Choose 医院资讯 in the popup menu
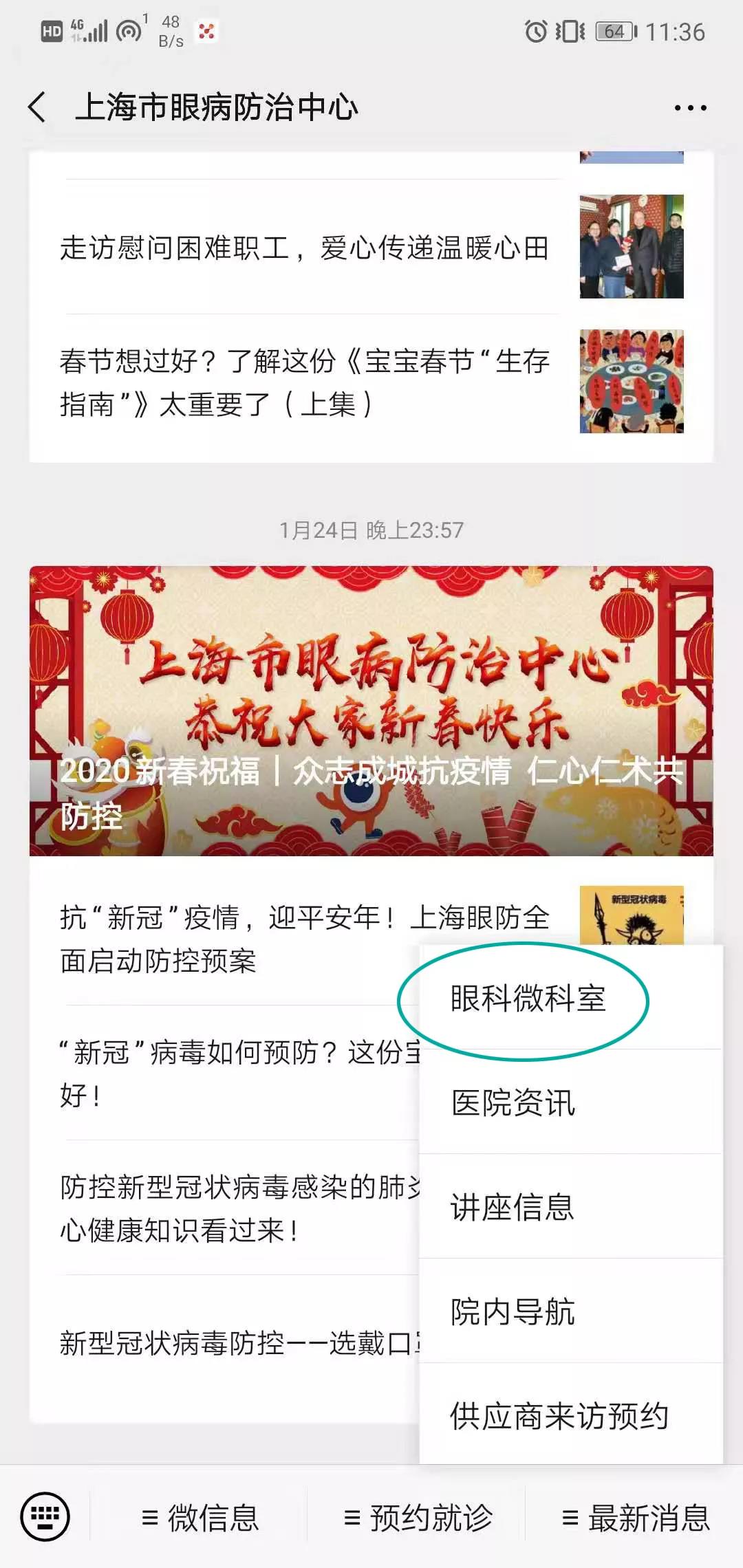 click(513, 1102)
